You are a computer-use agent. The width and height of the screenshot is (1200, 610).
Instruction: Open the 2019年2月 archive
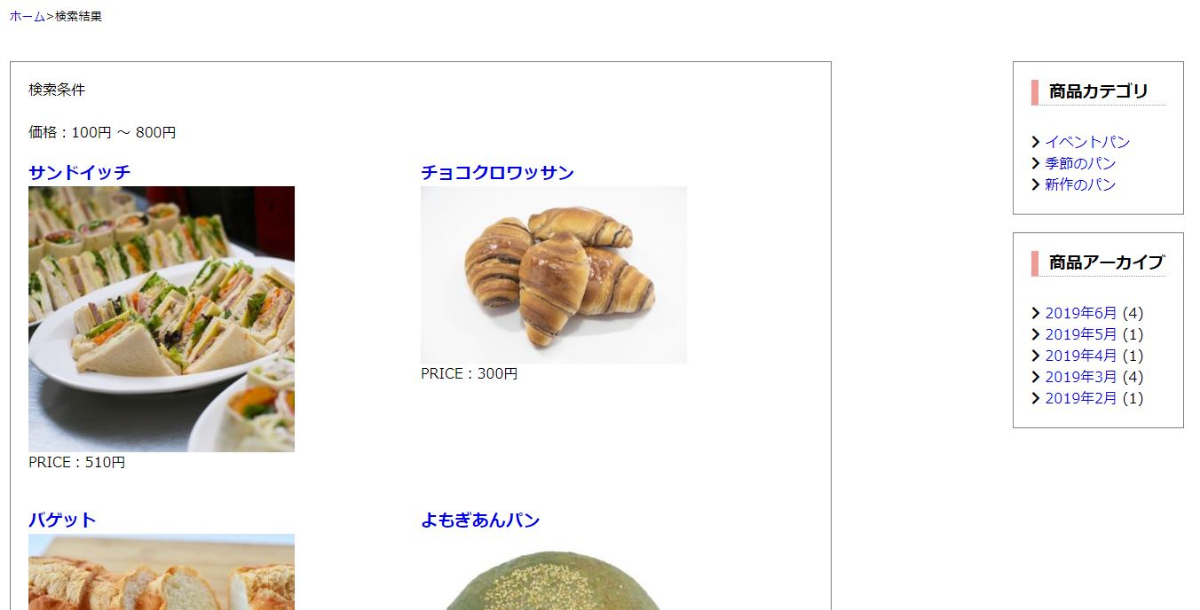(1080, 398)
